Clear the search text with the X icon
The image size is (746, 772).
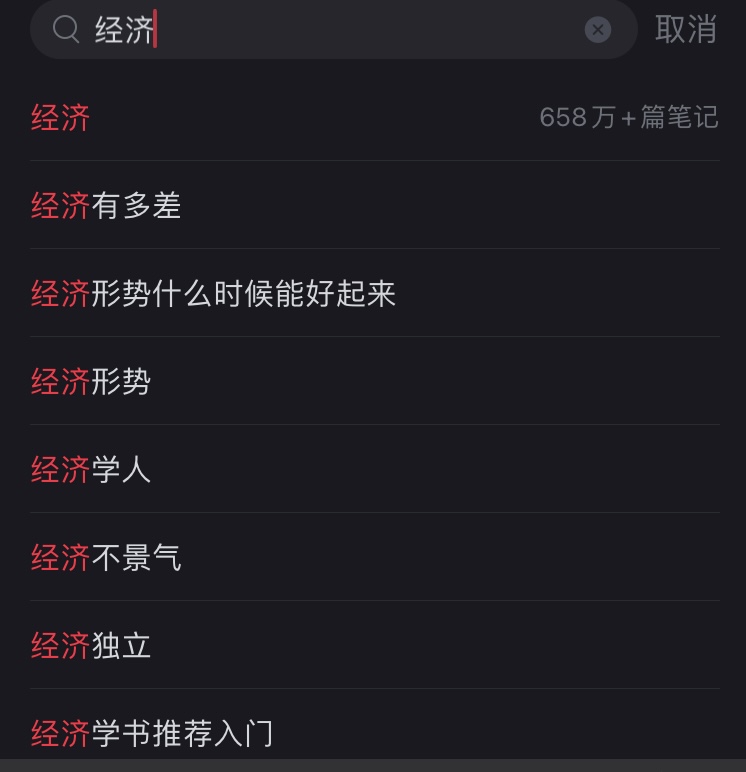tap(598, 30)
